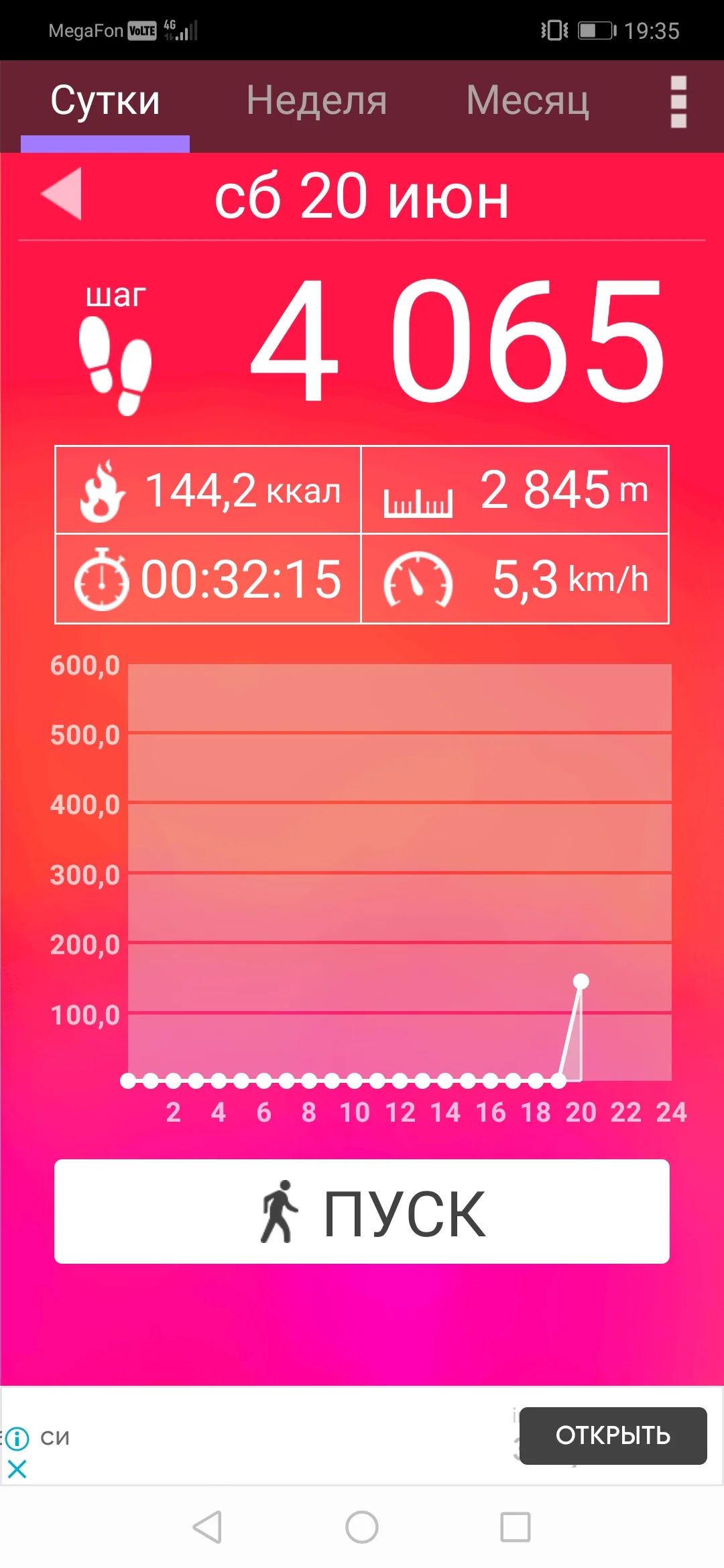Go back with system navigation

click(207, 1527)
